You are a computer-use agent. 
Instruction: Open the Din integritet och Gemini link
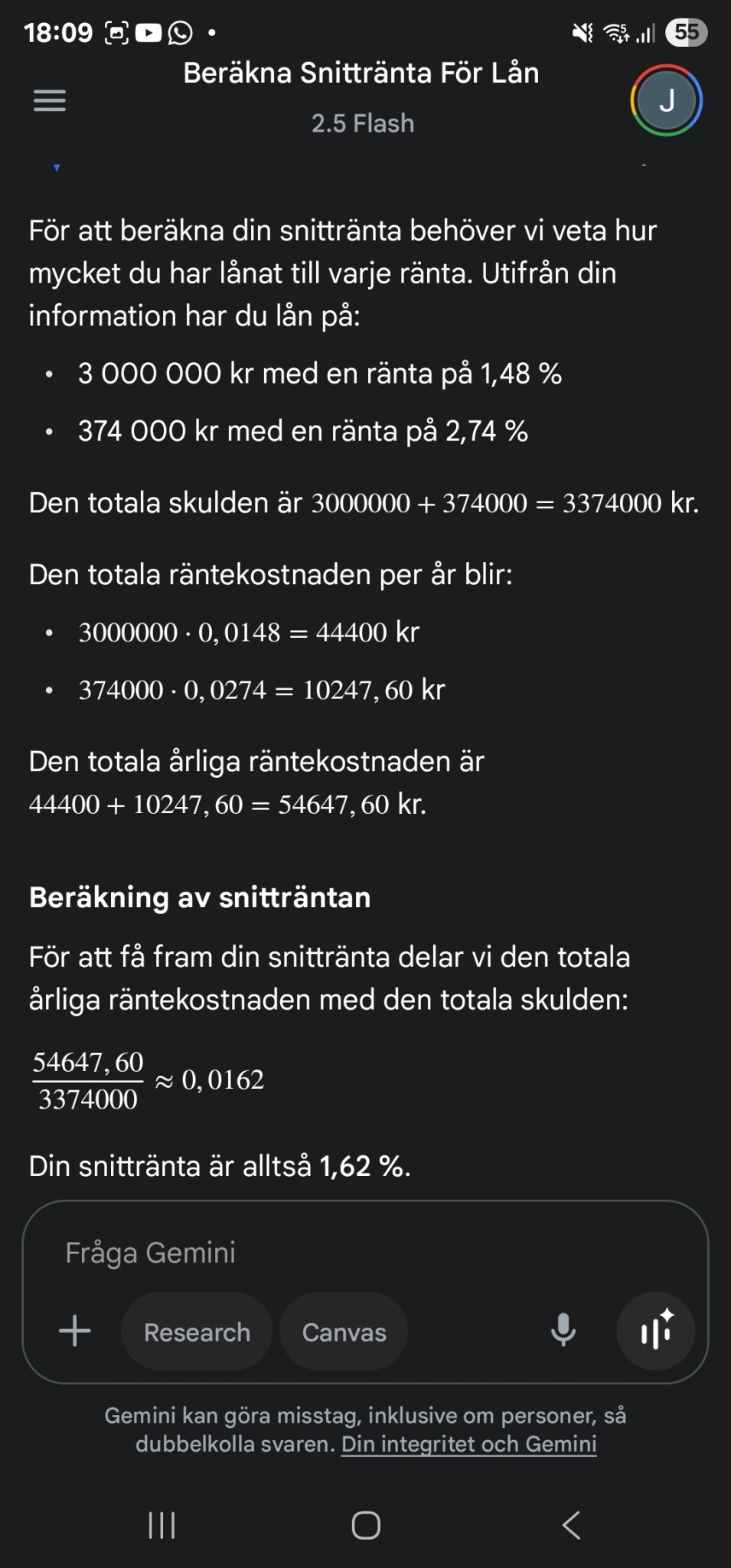coord(468,1444)
